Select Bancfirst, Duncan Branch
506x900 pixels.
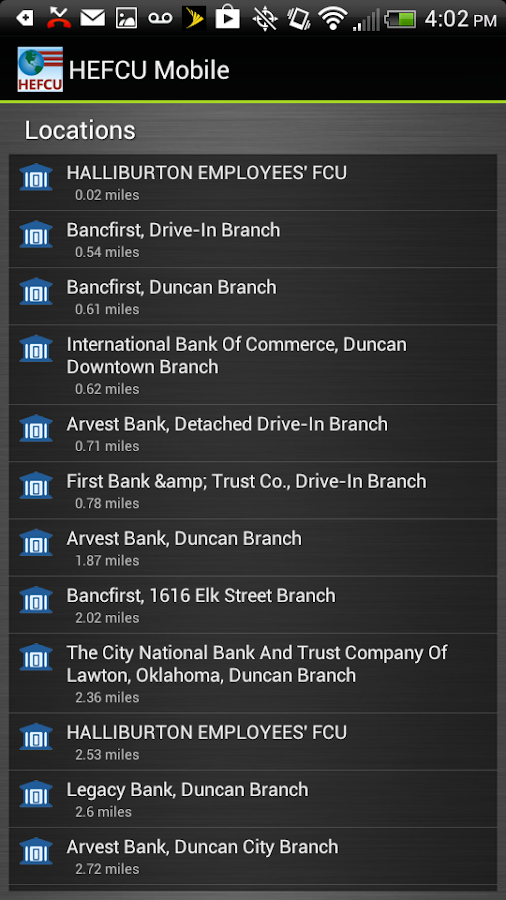coord(253,296)
